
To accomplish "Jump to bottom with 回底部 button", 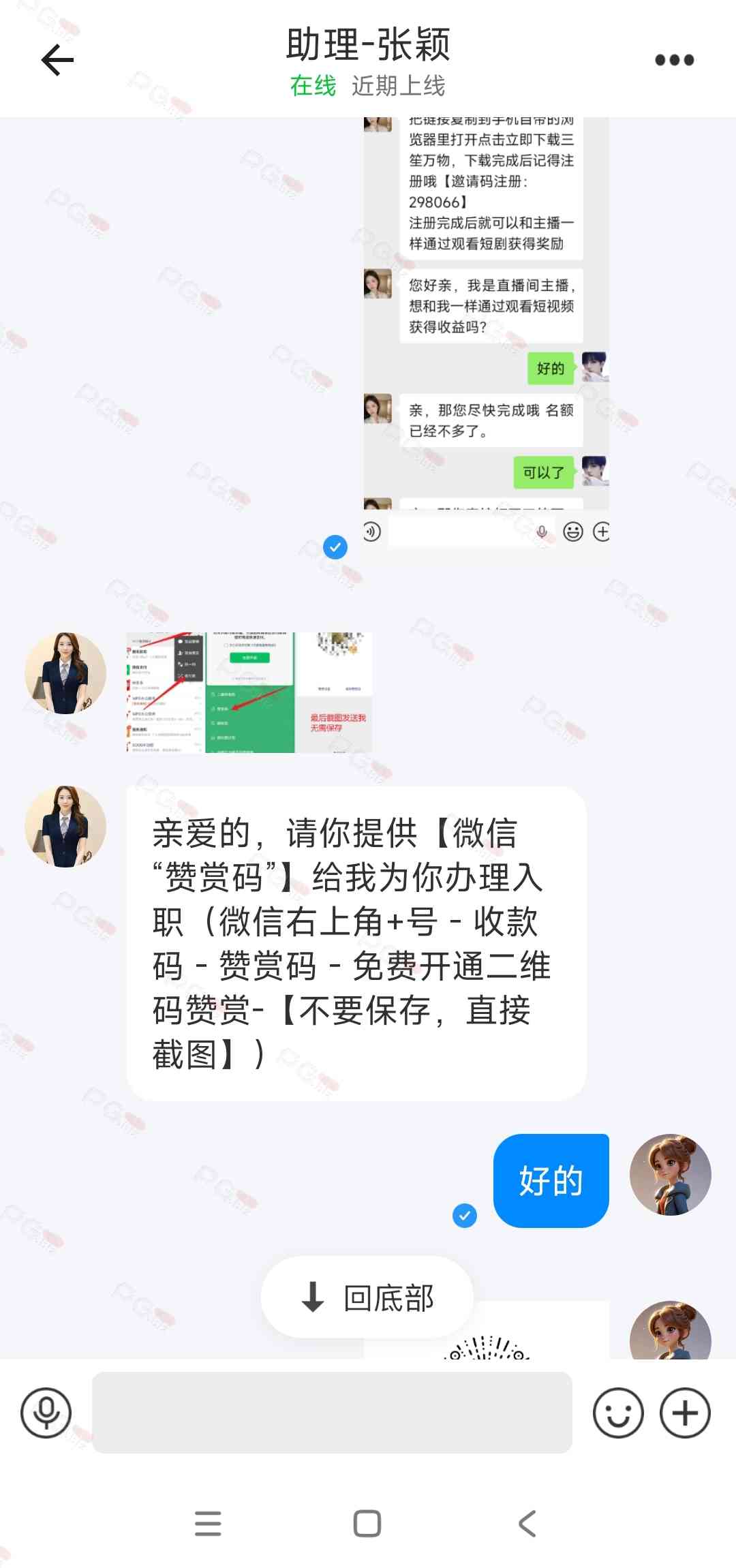I will click(367, 1297).
